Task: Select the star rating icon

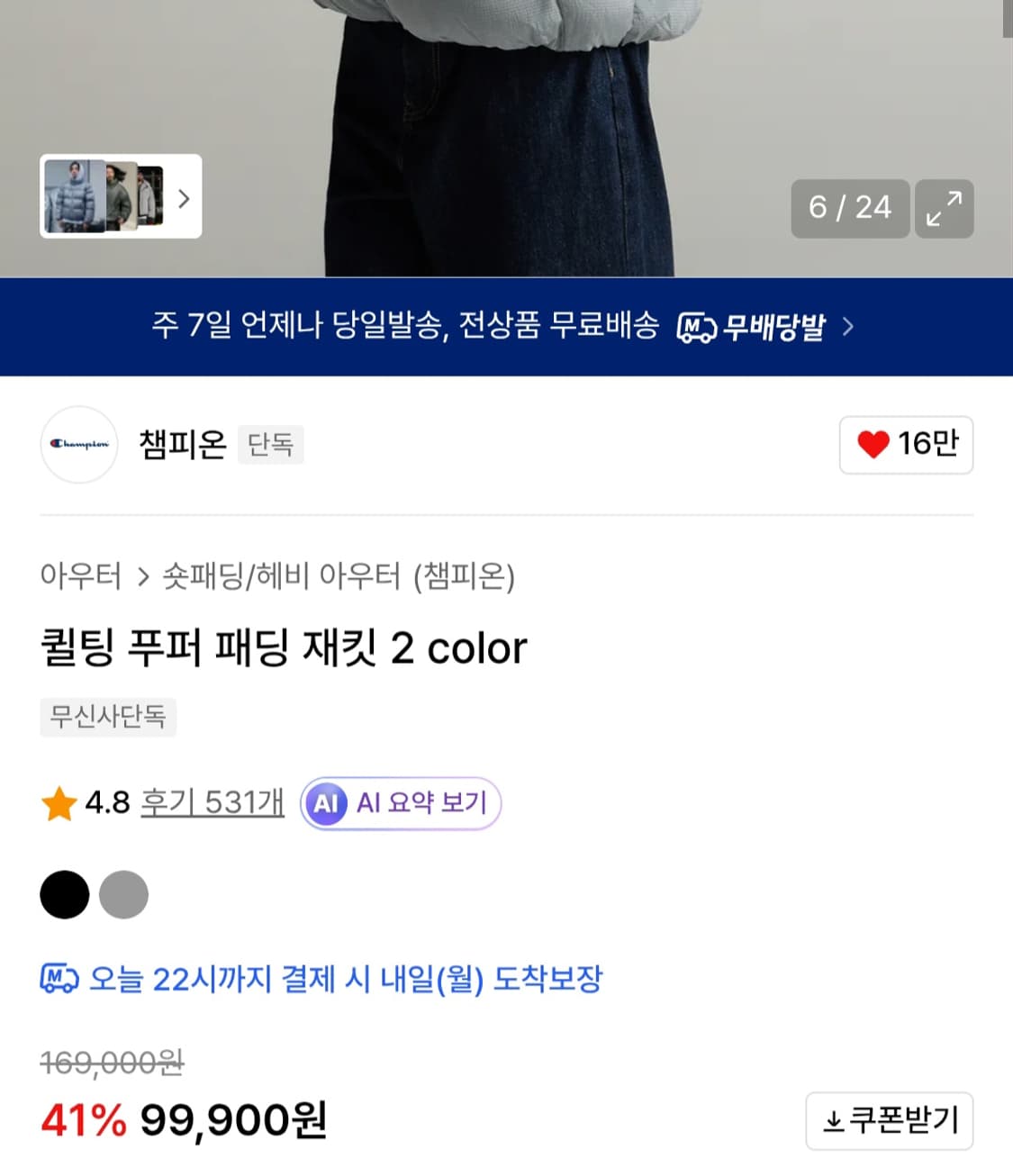Action: click(x=58, y=802)
